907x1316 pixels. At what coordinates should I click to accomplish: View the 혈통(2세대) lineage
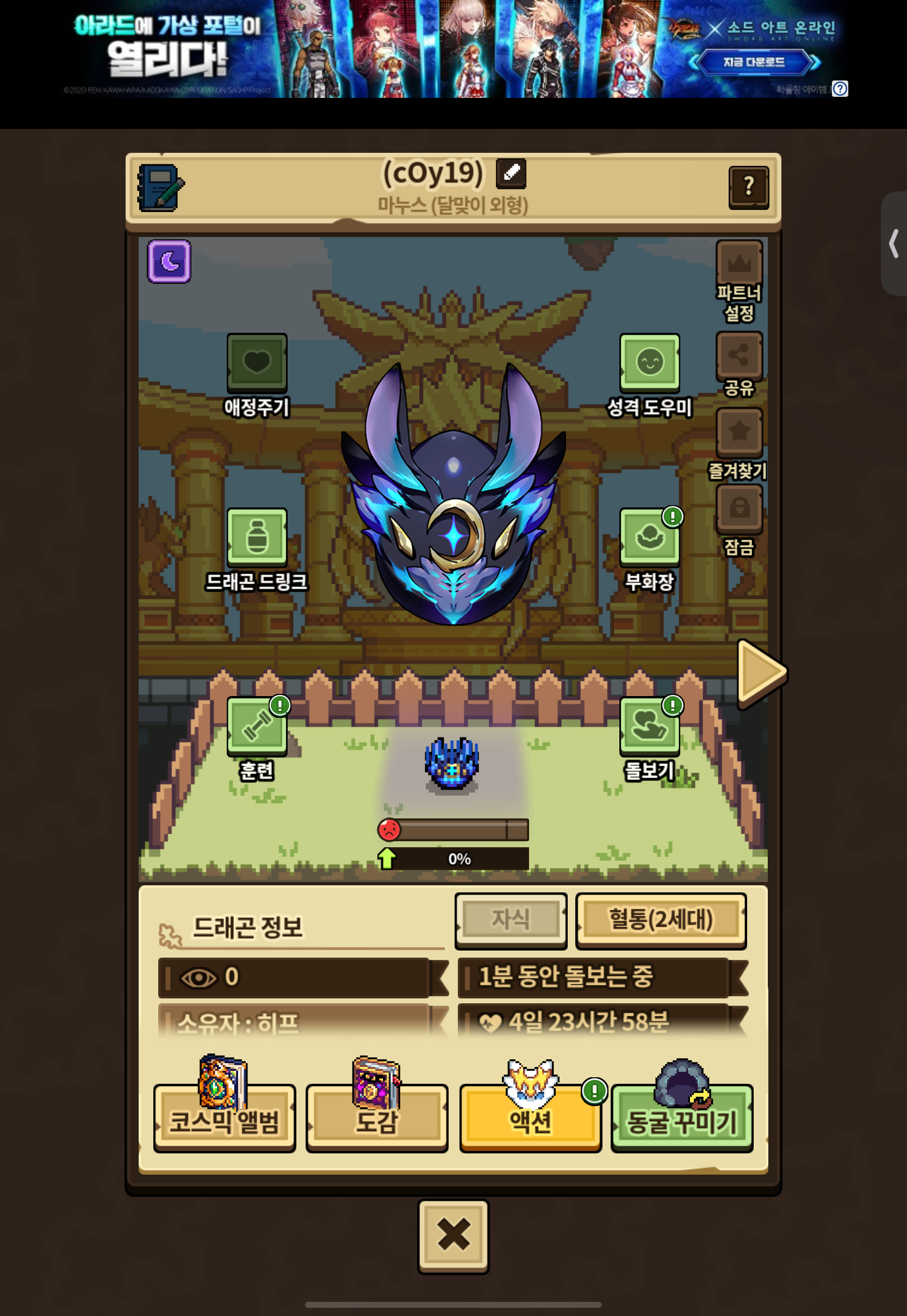661,920
